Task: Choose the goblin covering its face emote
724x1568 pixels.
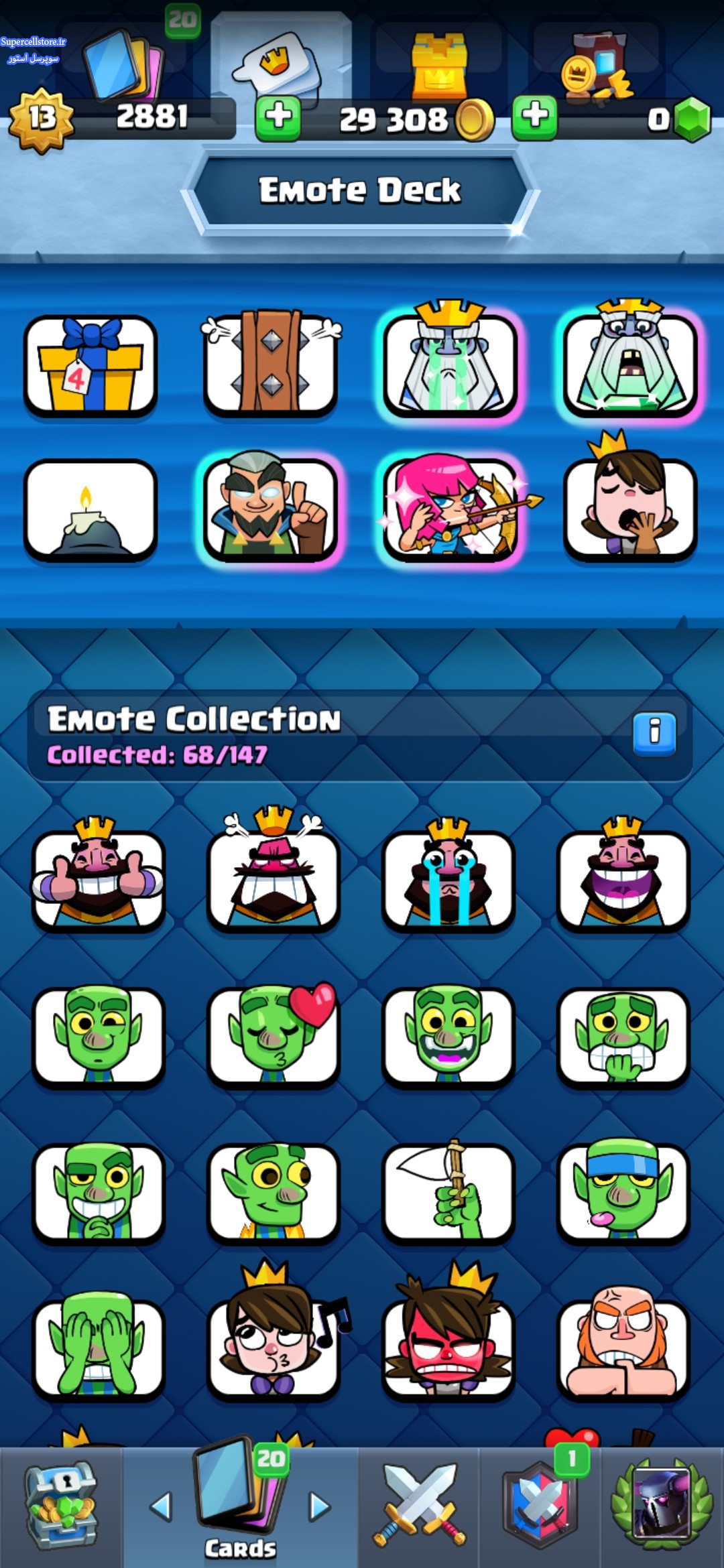Action: point(98,1347)
